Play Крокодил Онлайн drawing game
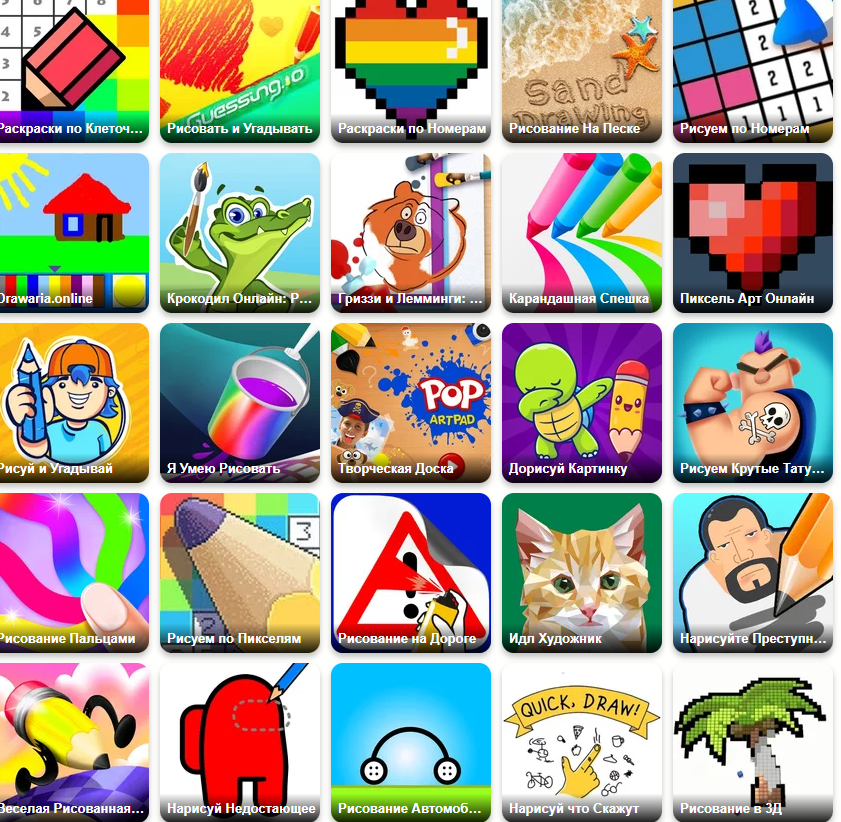 (240, 232)
